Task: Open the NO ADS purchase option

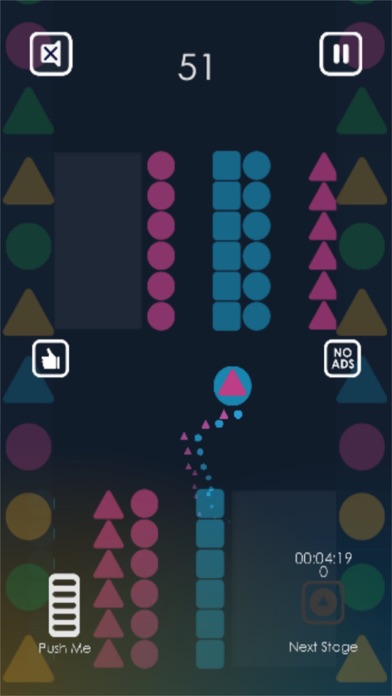Action: tap(342, 359)
